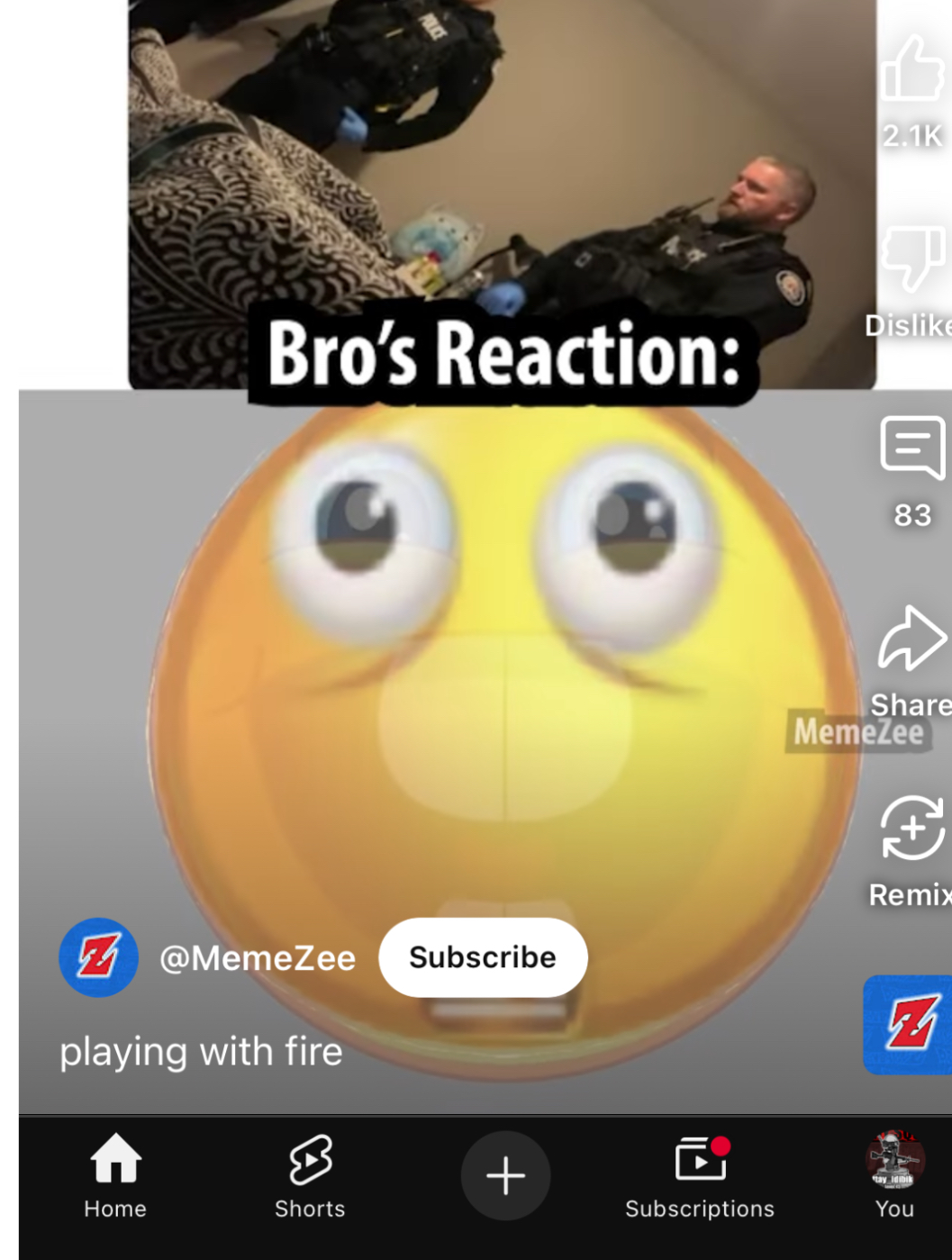Open the Subscriptions tab
The height and width of the screenshot is (1260, 952).
tap(700, 1174)
